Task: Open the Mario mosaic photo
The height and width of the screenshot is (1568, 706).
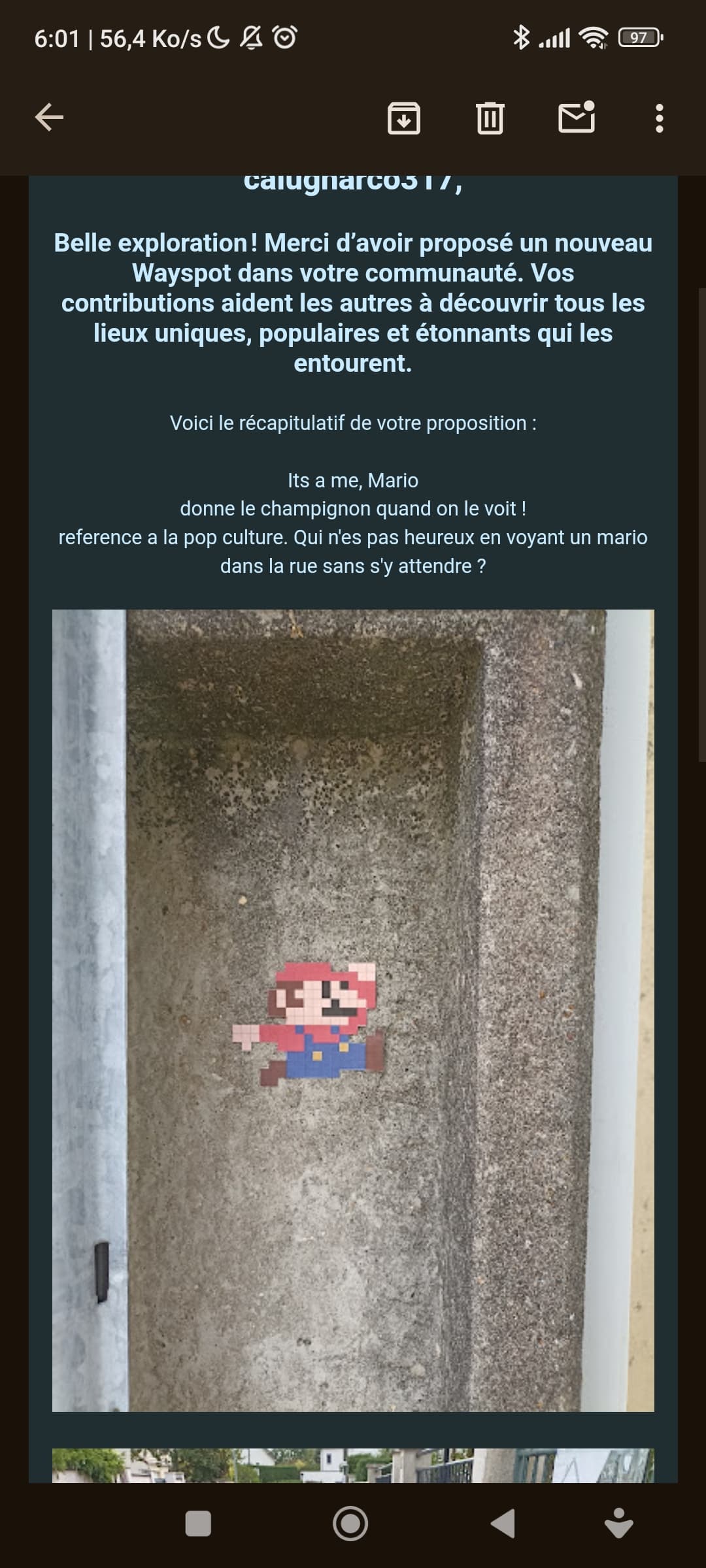Action: pyautogui.click(x=353, y=1011)
